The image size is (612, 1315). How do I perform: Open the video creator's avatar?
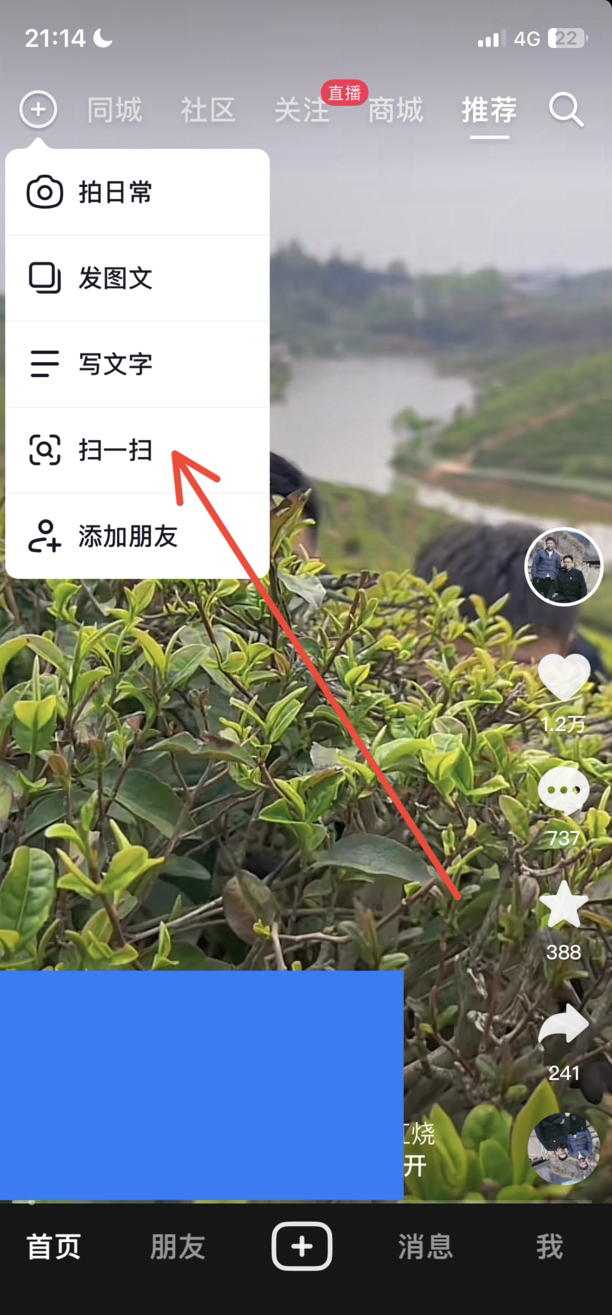click(x=563, y=566)
